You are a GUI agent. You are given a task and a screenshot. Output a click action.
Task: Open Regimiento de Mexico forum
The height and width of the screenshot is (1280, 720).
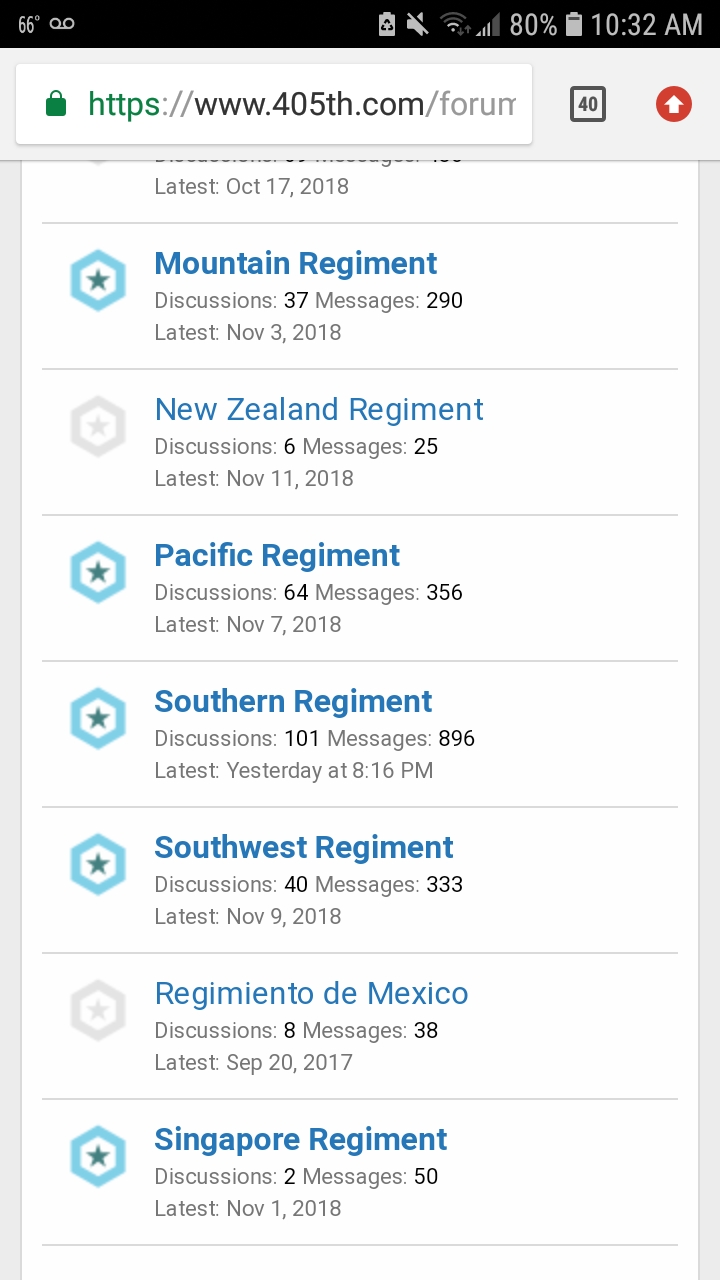[311, 994]
